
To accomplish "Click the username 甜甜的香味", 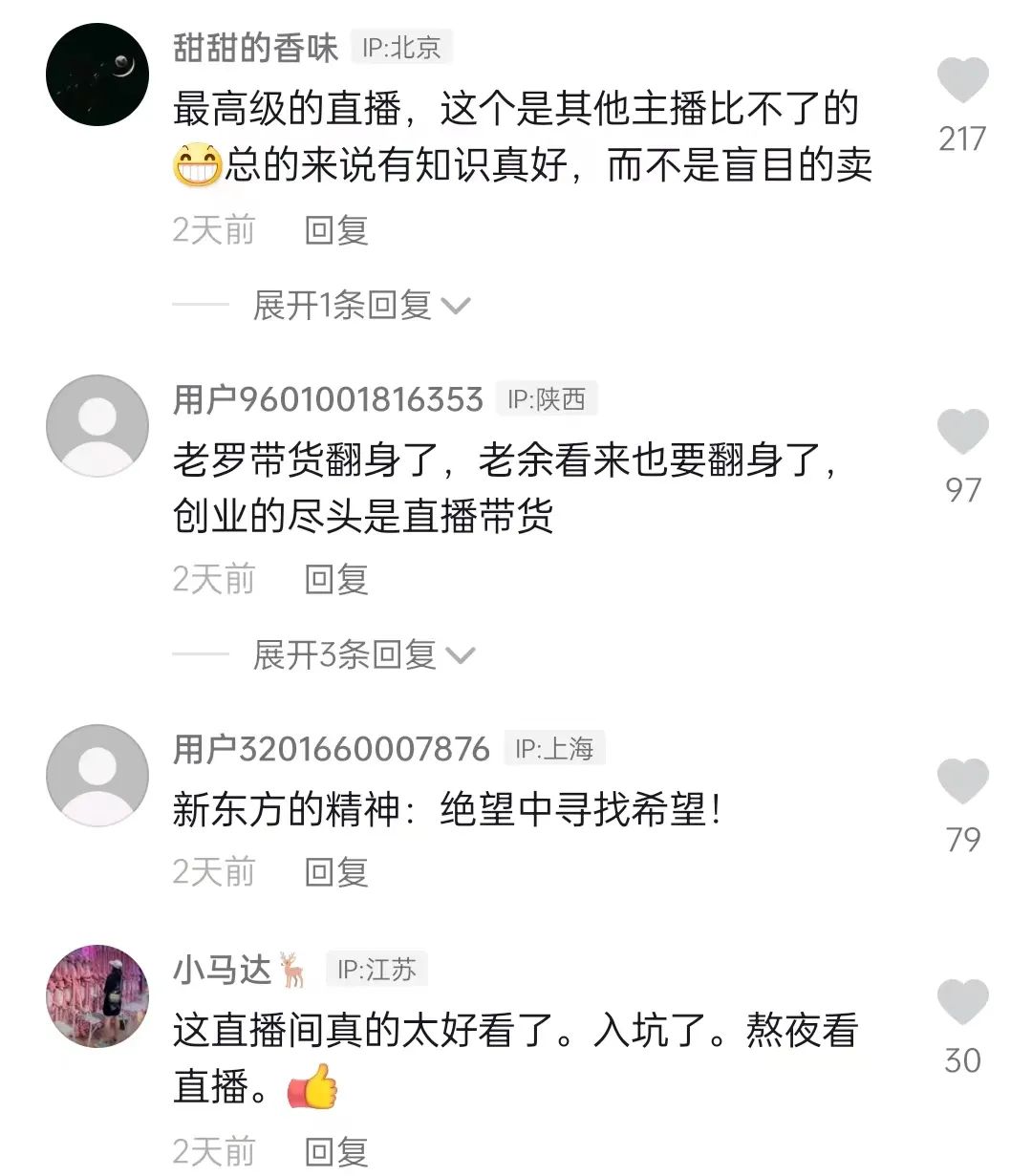I will click(255, 46).
